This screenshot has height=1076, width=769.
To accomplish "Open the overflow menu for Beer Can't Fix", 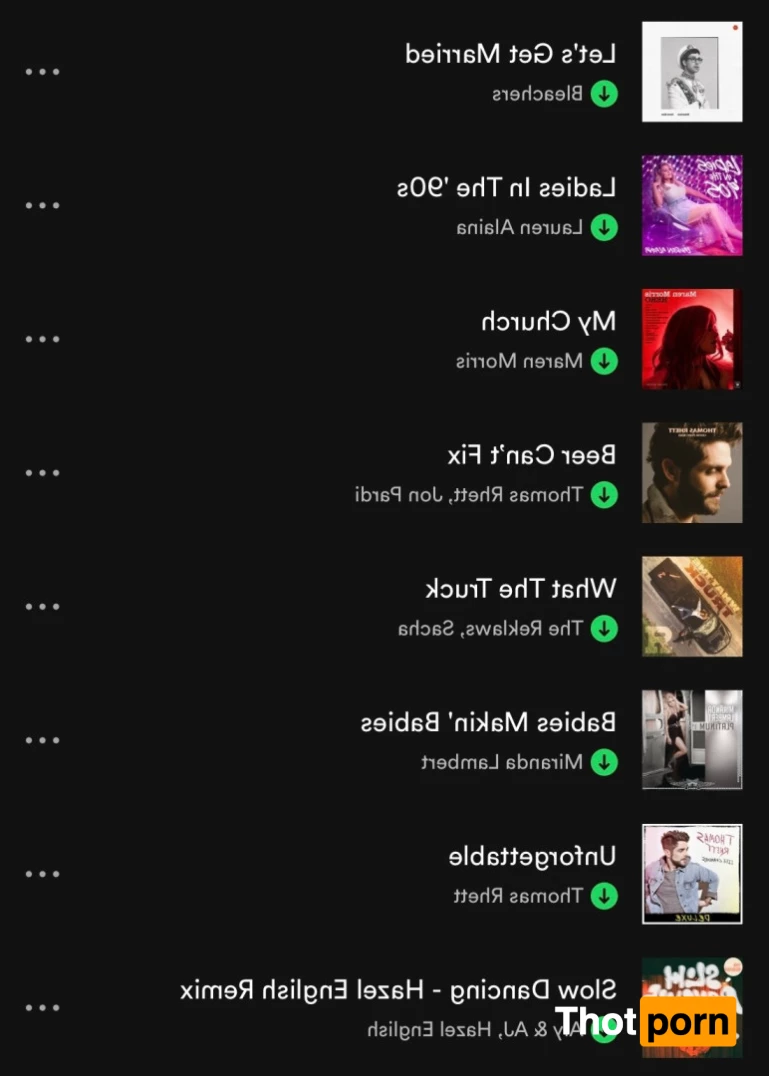I will click(x=43, y=473).
